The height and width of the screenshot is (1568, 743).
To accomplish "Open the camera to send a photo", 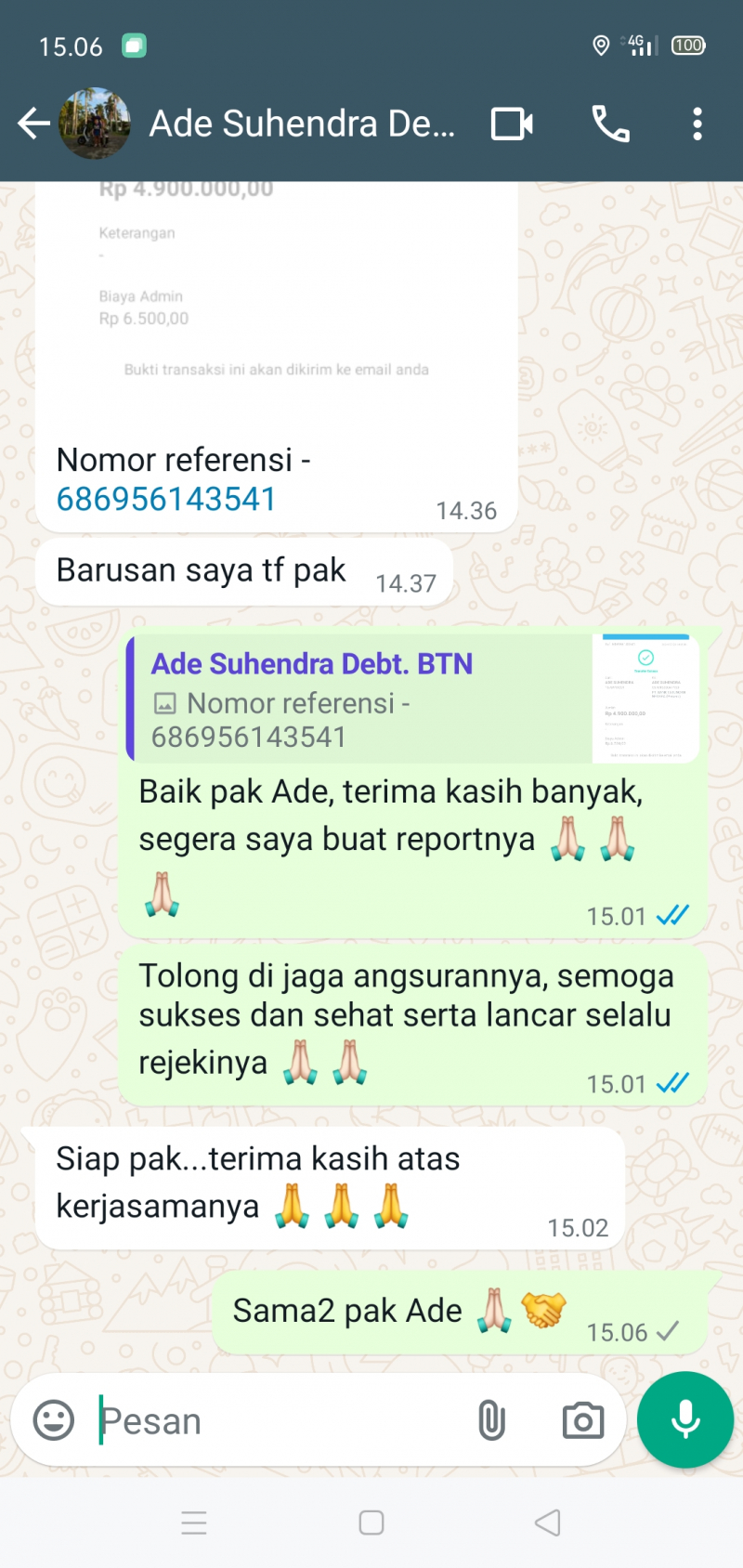I will pos(582,1420).
